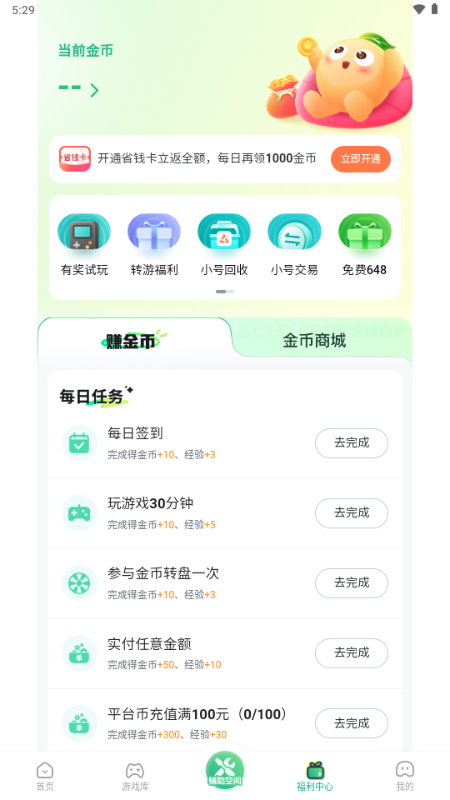
Task: Tap 去完成 for 实付任意金额
Action: 352,653
